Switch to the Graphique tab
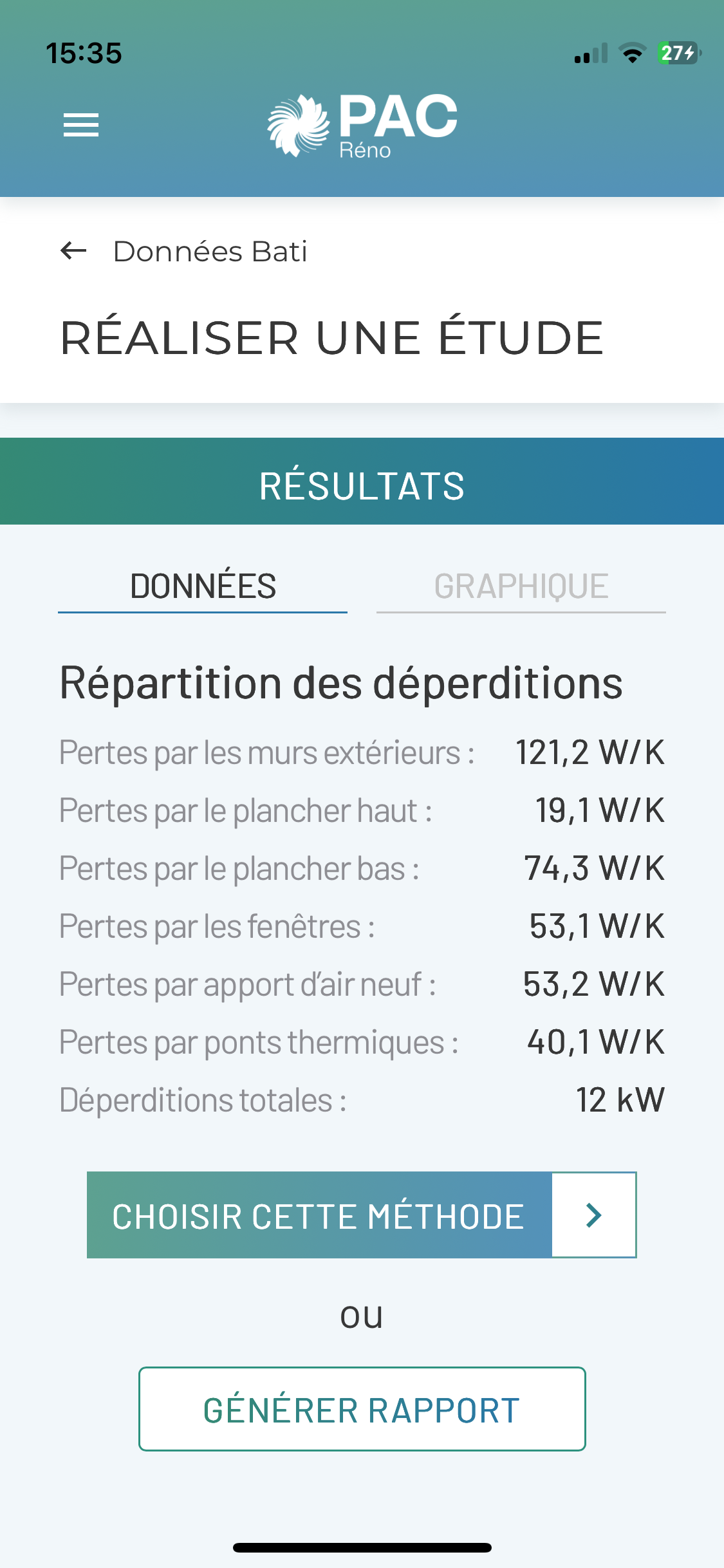 tap(521, 586)
